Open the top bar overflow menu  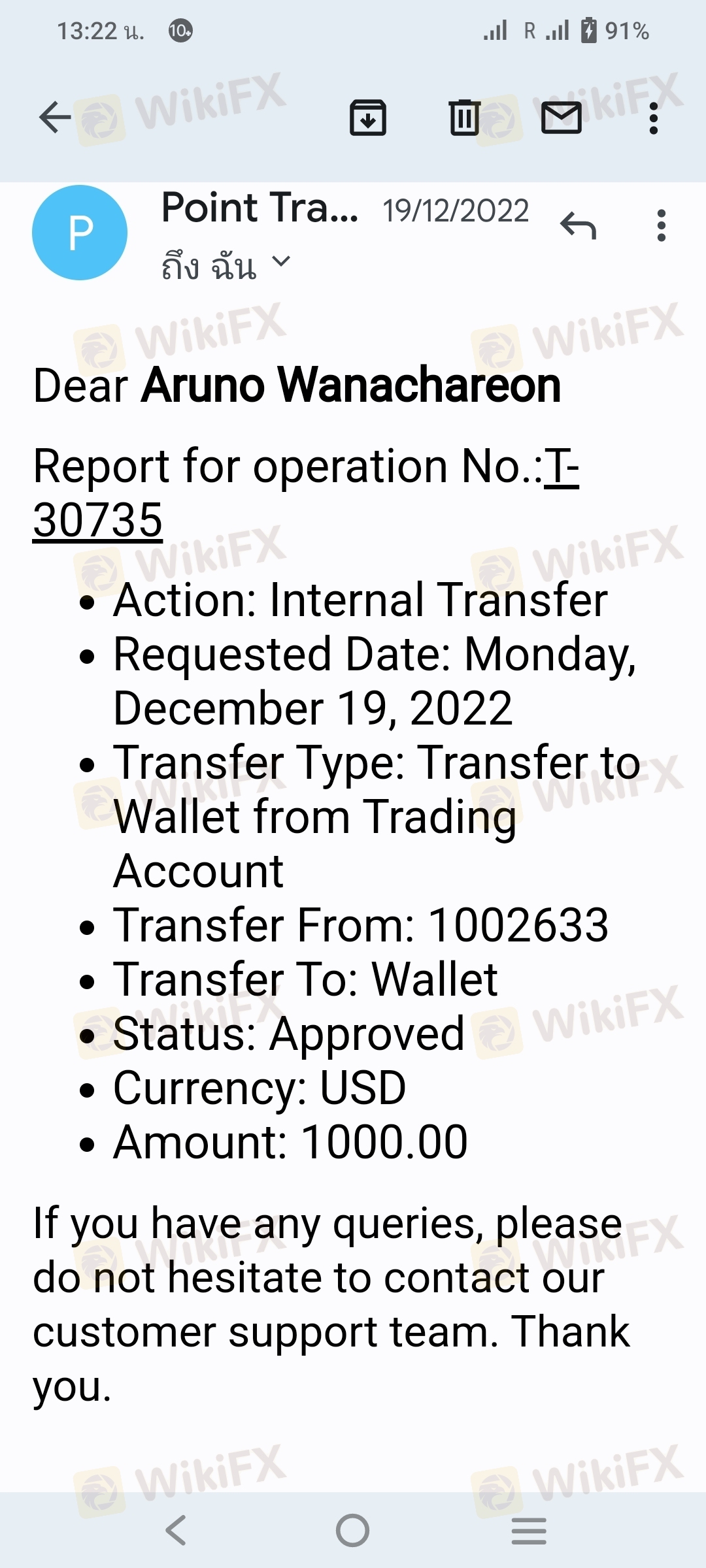coord(653,118)
